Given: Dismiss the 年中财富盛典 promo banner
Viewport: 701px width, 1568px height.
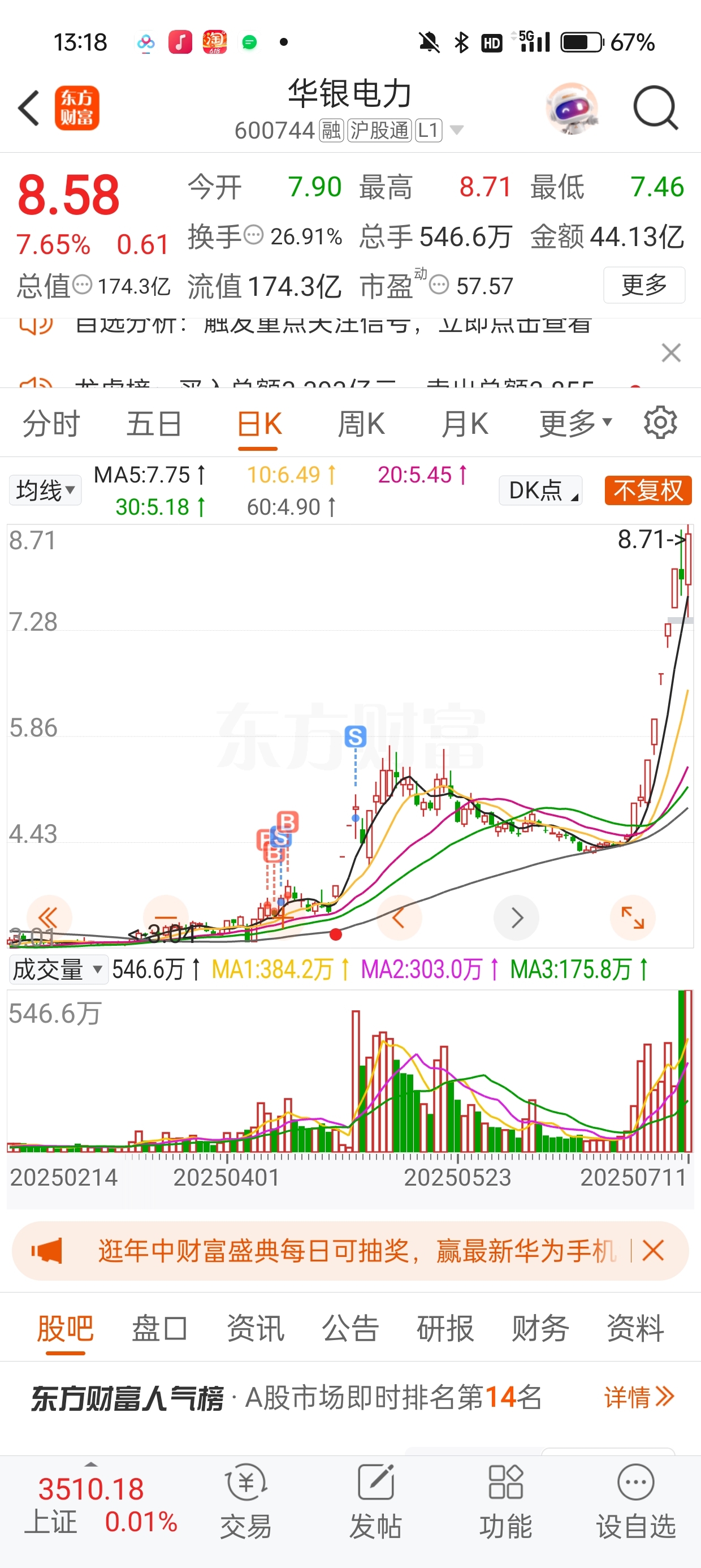Looking at the screenshot, I should 653,1251.
